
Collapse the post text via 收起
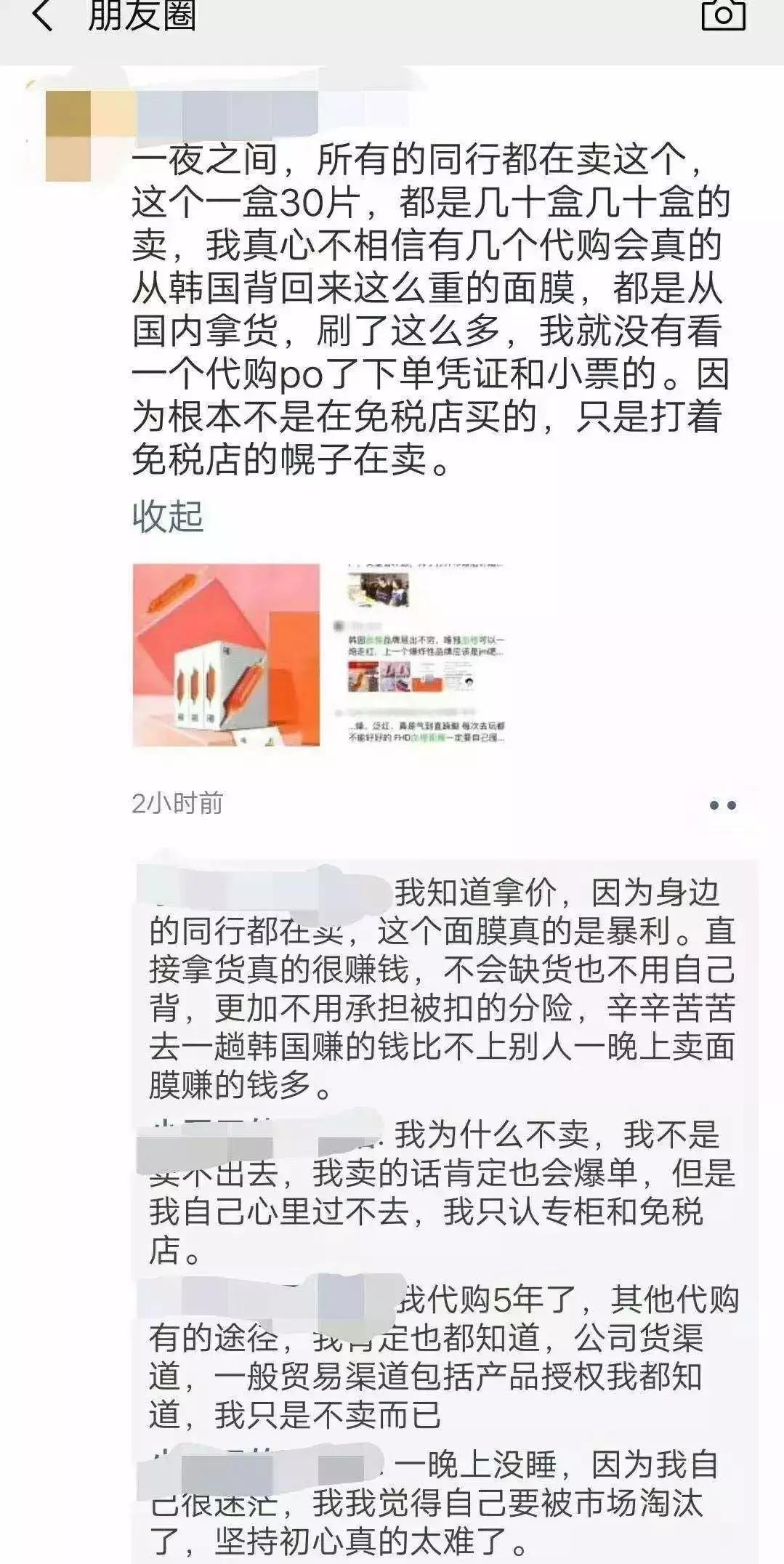(x=167, y=516)
